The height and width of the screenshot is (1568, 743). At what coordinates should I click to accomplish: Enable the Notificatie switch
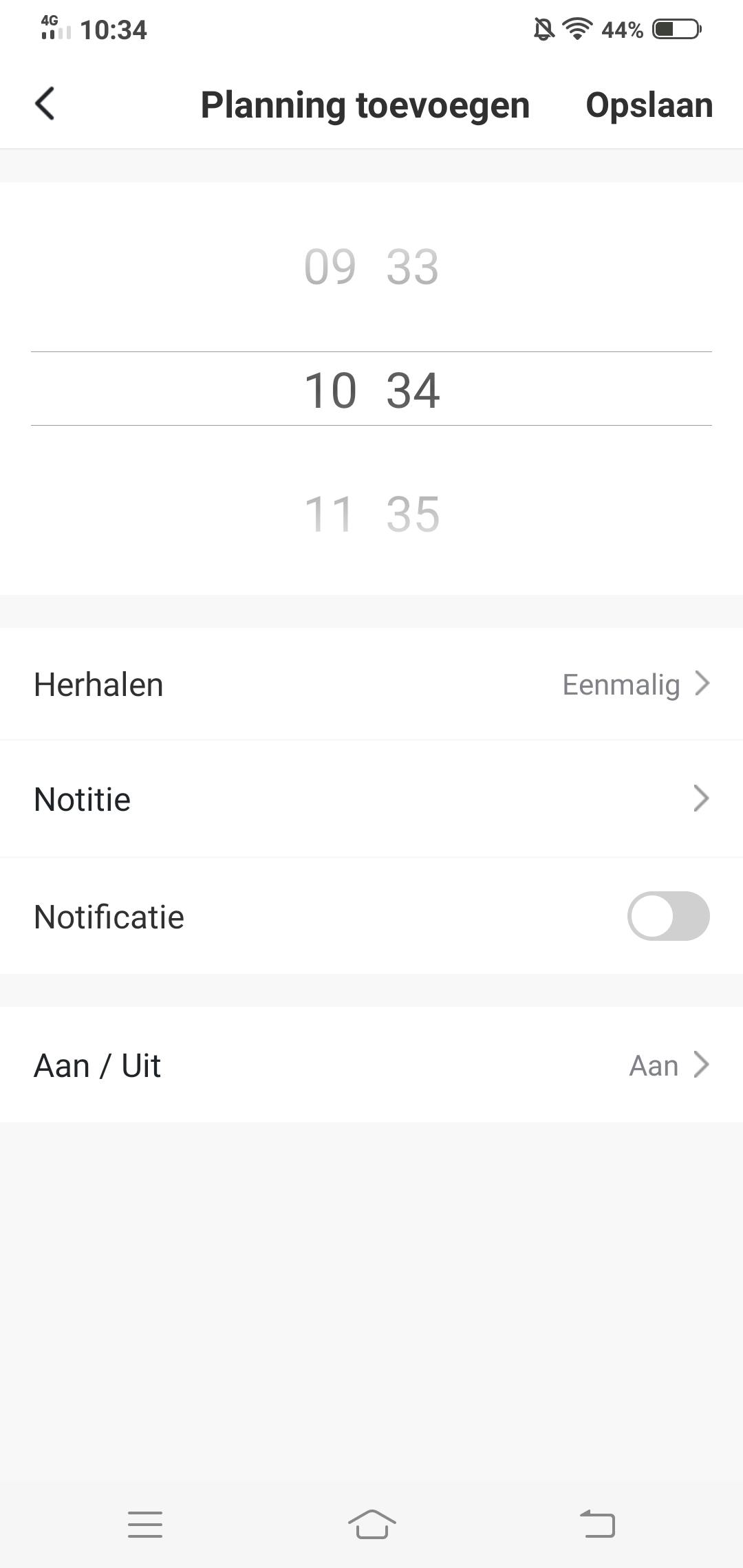point(667,916)
